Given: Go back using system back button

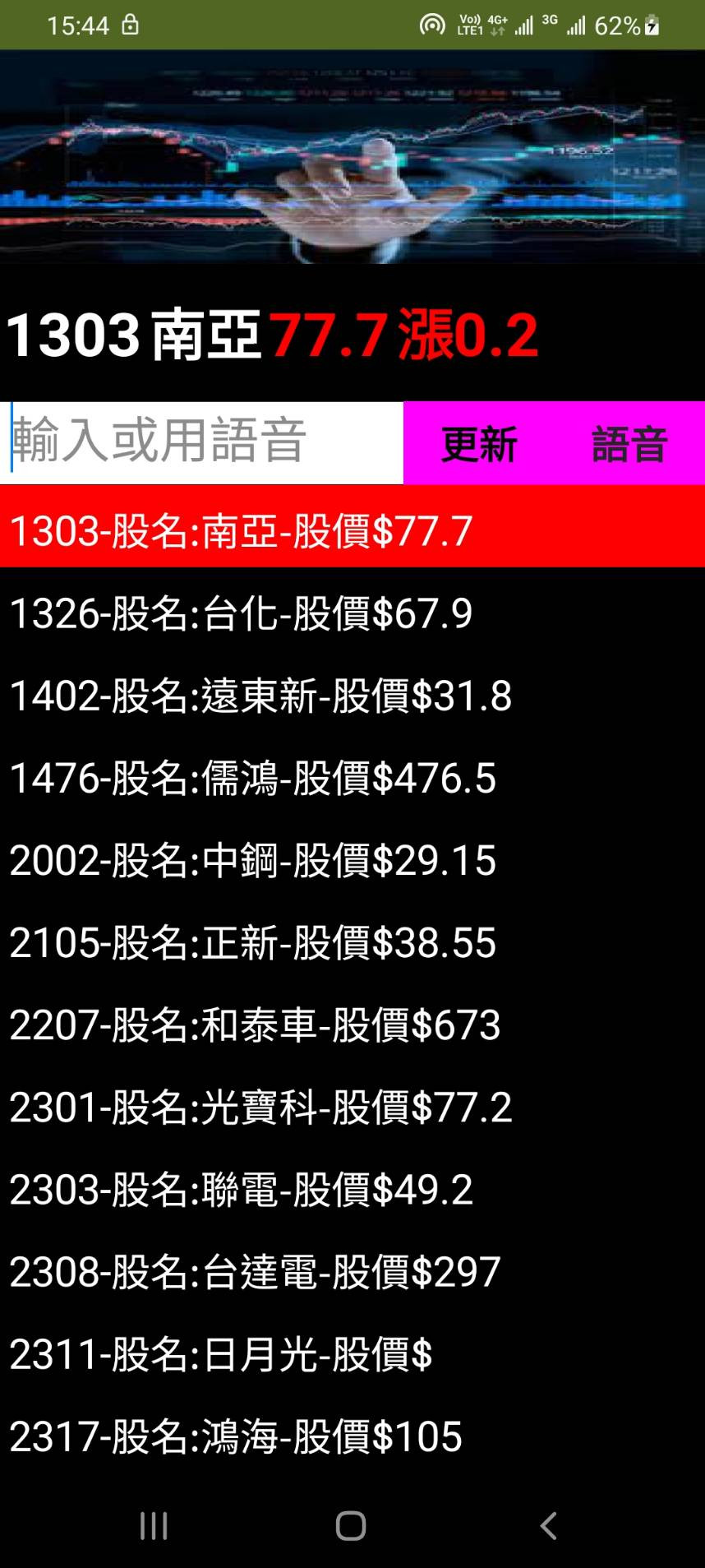Looking at the screenshot, I should pyautogui.click(x=549, y=1525).
